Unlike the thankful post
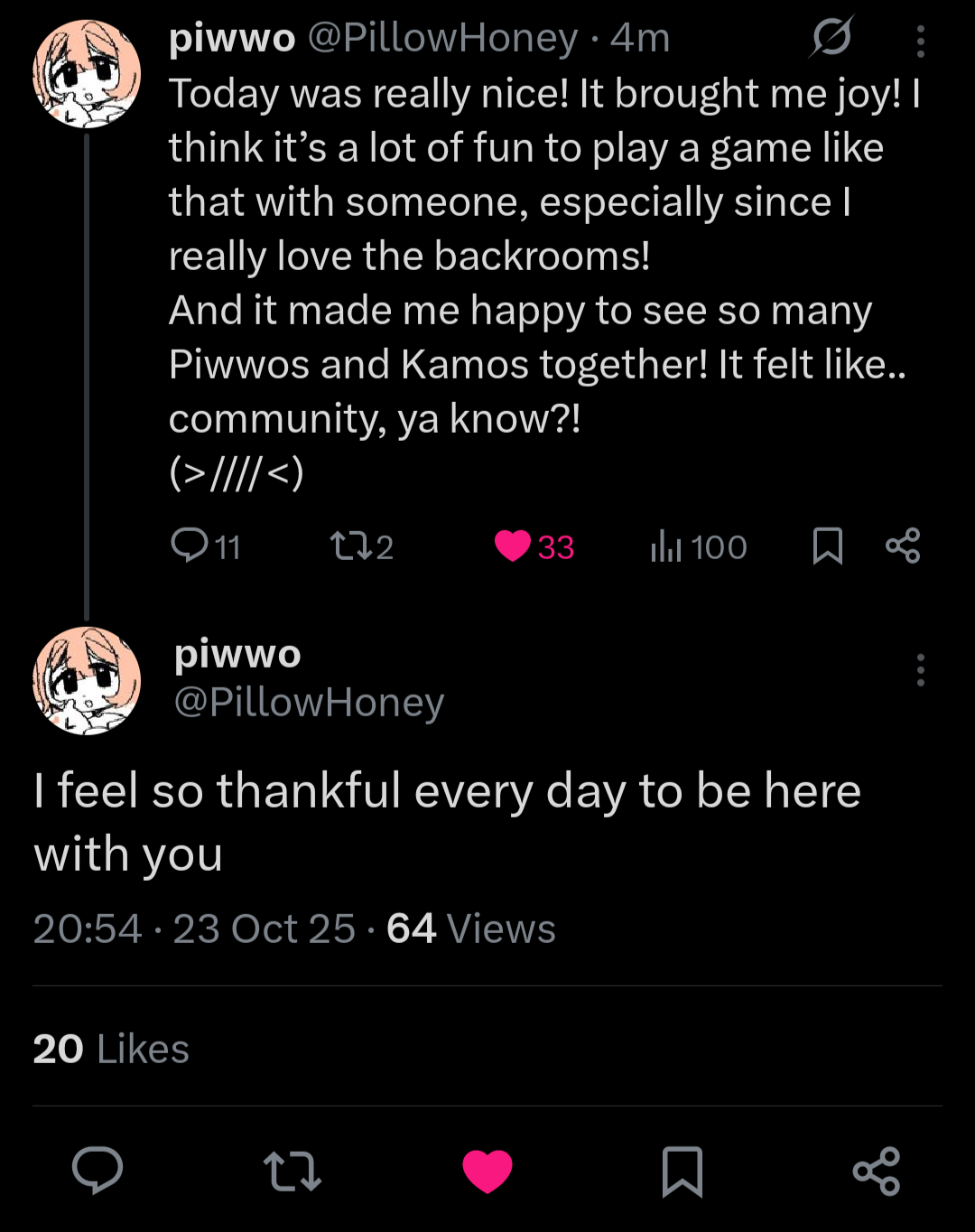 click(x=487, y=1171)
